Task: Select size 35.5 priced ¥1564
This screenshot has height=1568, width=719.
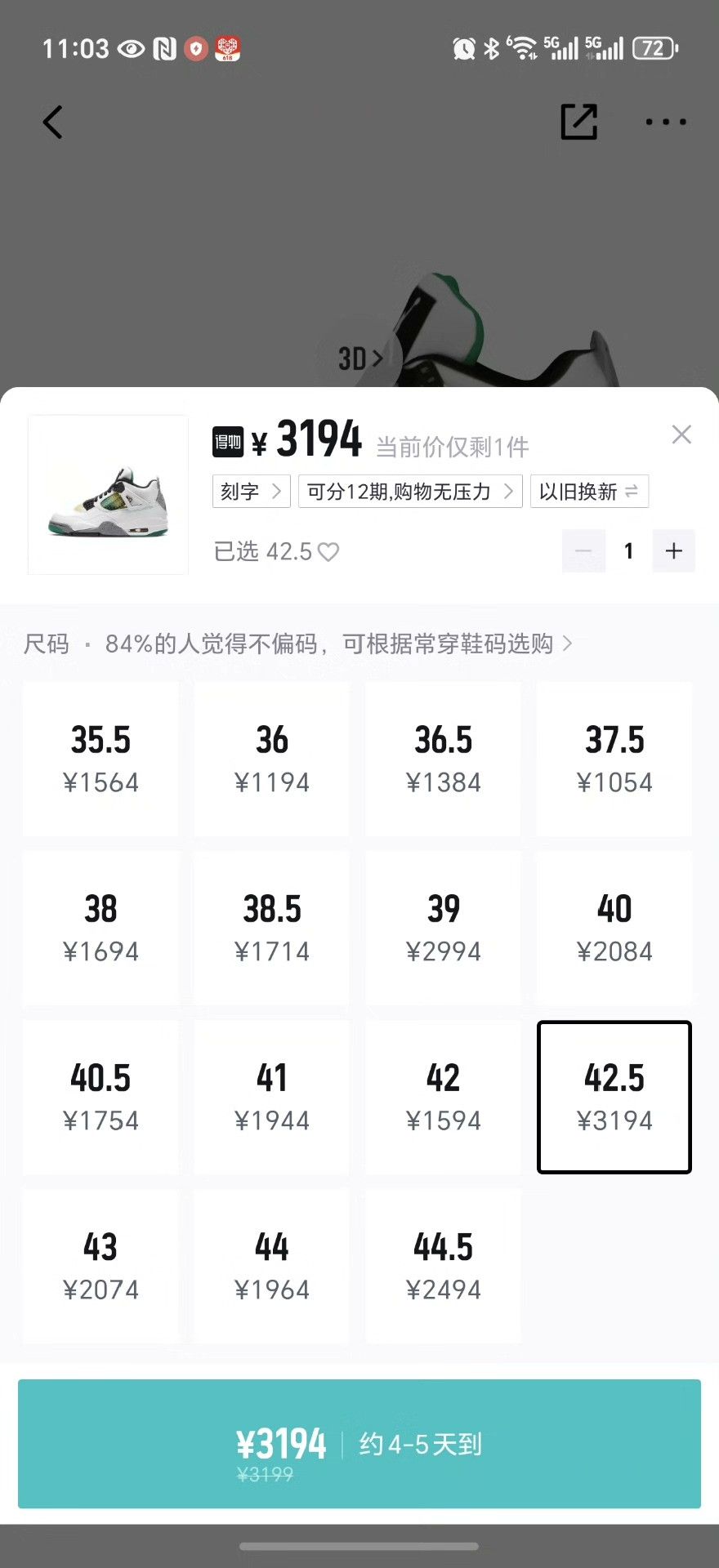Action: 100,759
